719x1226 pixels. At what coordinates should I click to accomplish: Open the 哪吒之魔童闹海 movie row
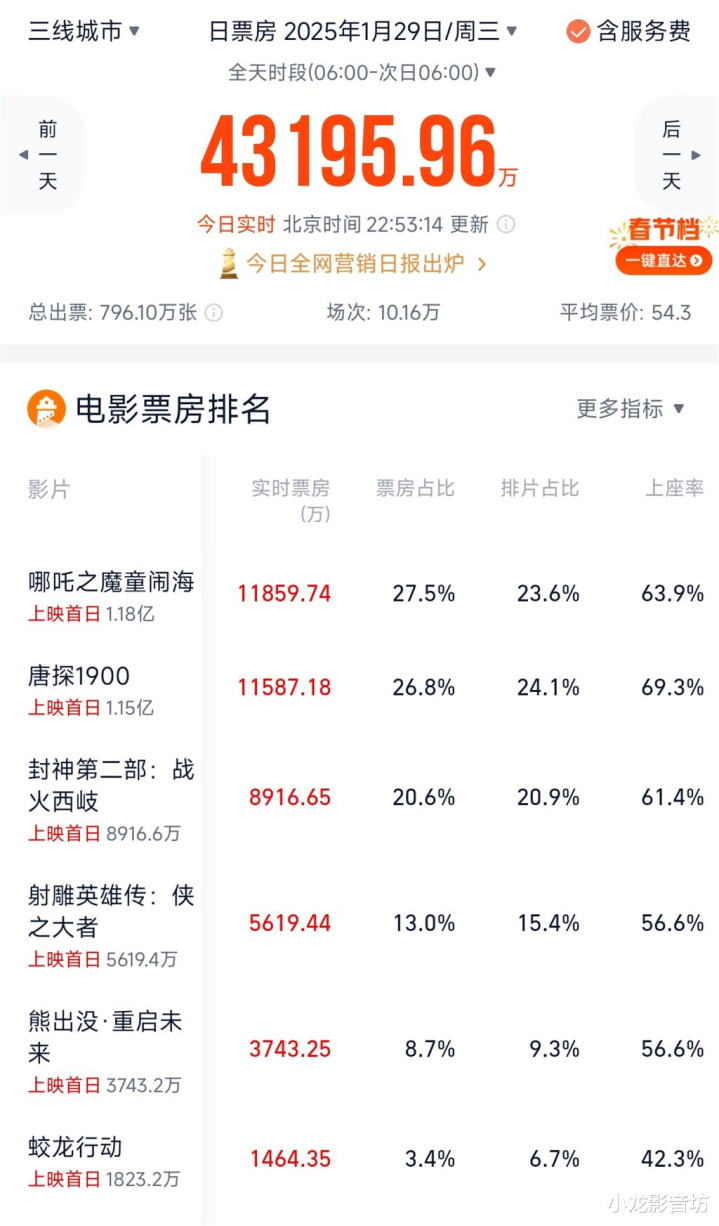point(360,594)
